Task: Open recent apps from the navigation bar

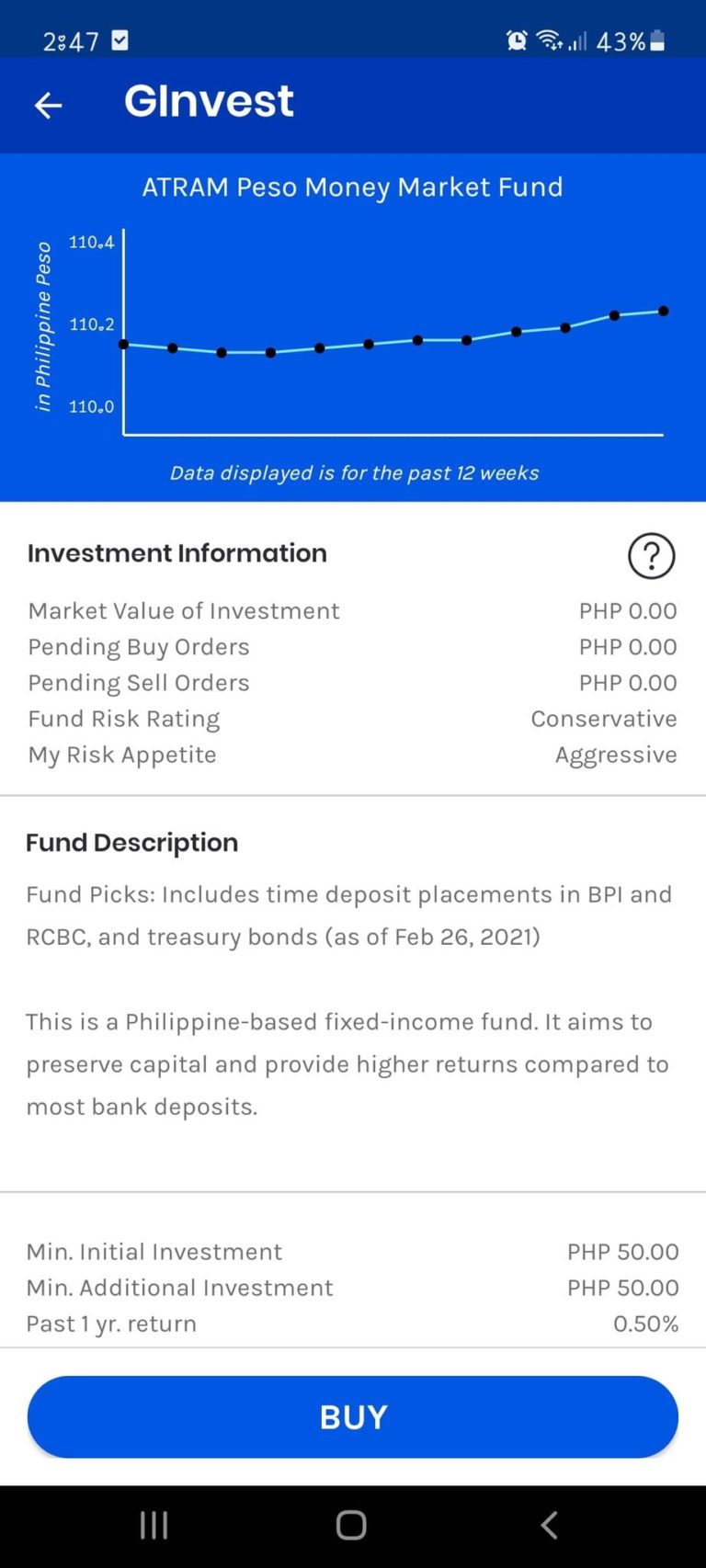Action: [x=153, y=1523]
